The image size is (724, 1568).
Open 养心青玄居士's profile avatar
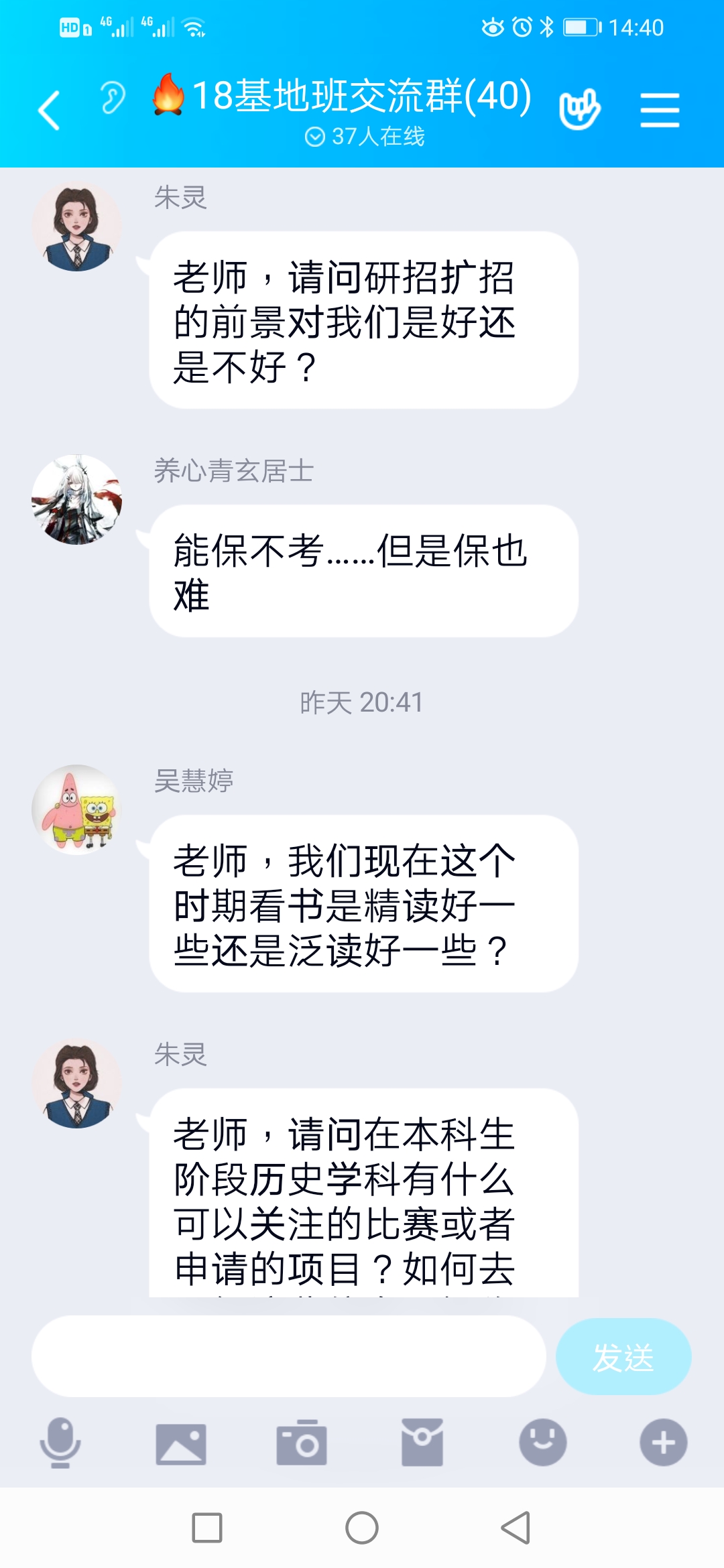77,500
